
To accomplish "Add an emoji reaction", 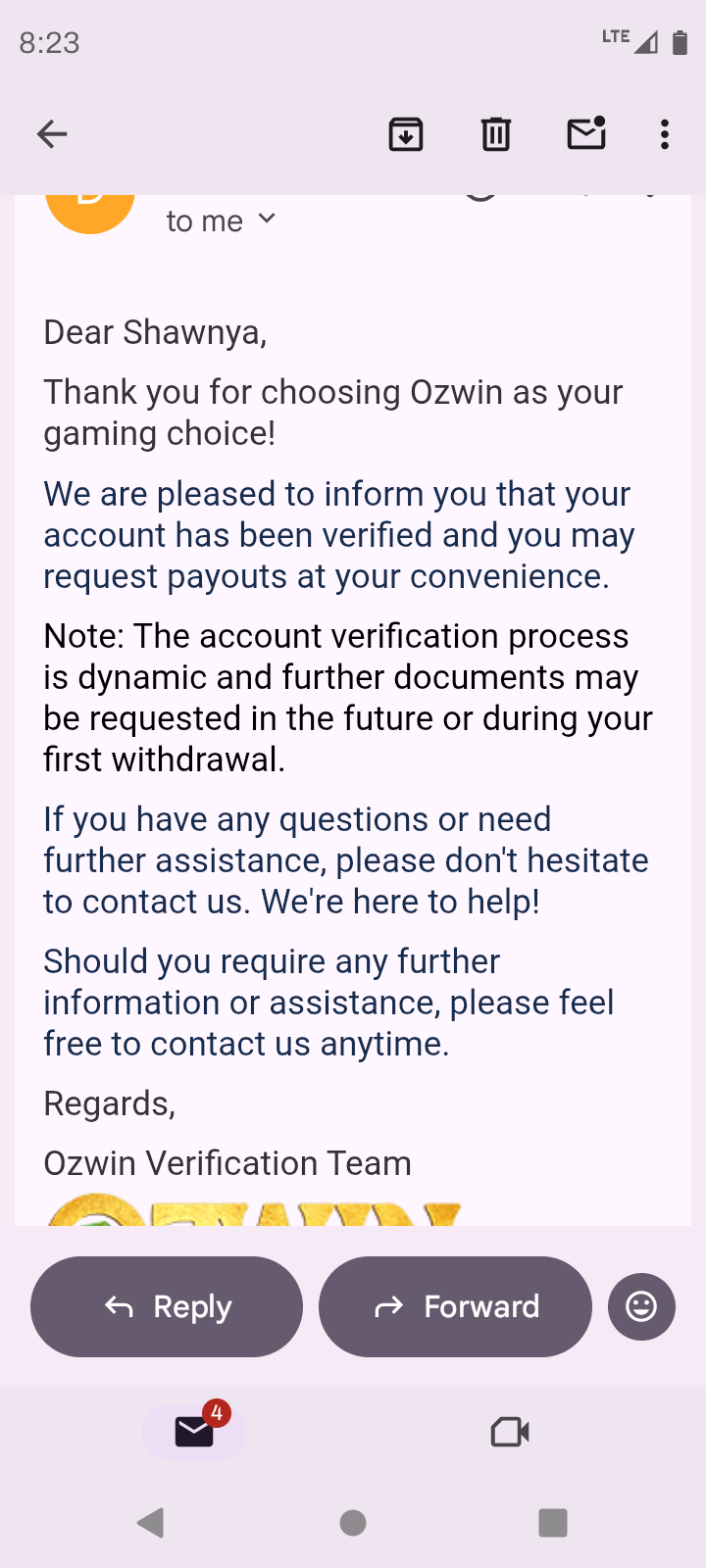I will pos(641,1306).
